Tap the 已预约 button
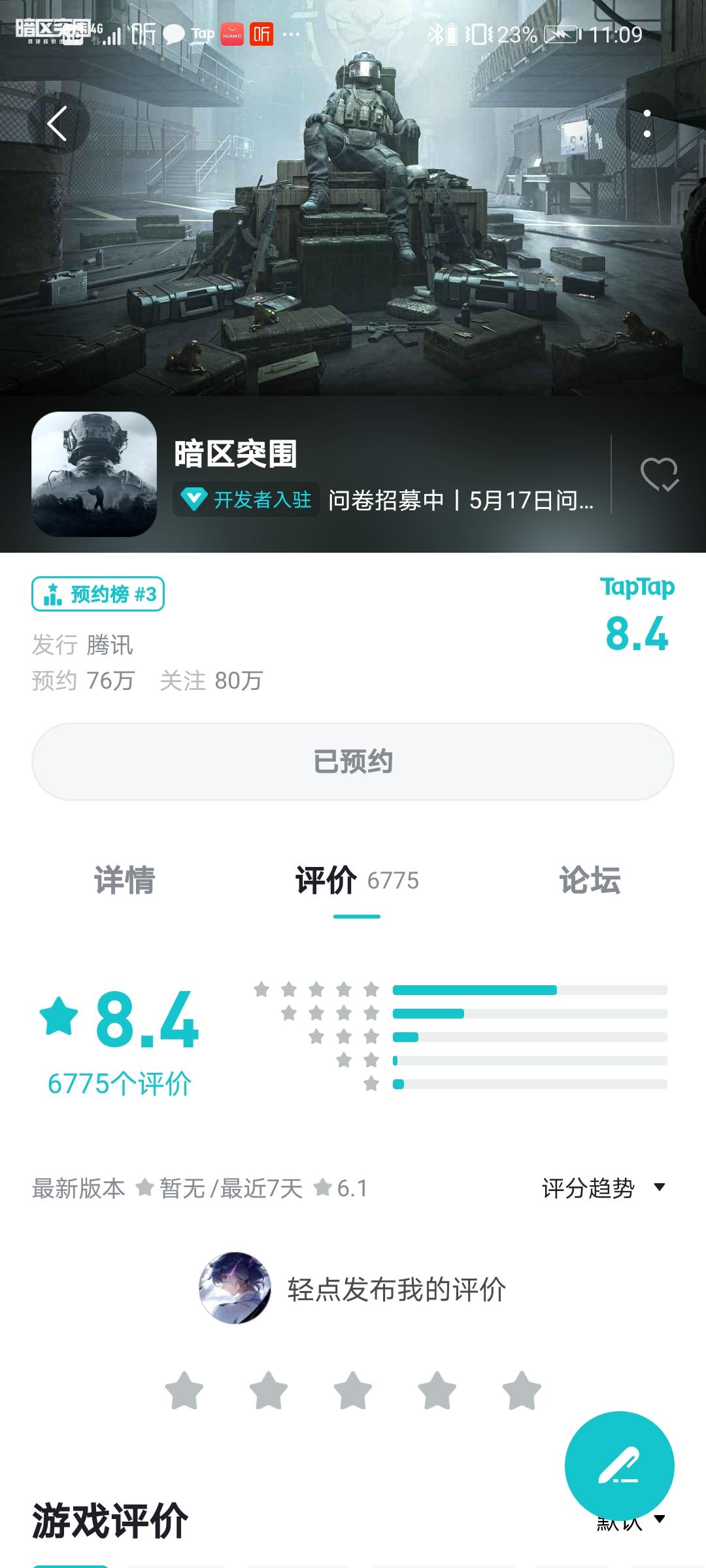The image size is (706, 1568). (353, 762)
